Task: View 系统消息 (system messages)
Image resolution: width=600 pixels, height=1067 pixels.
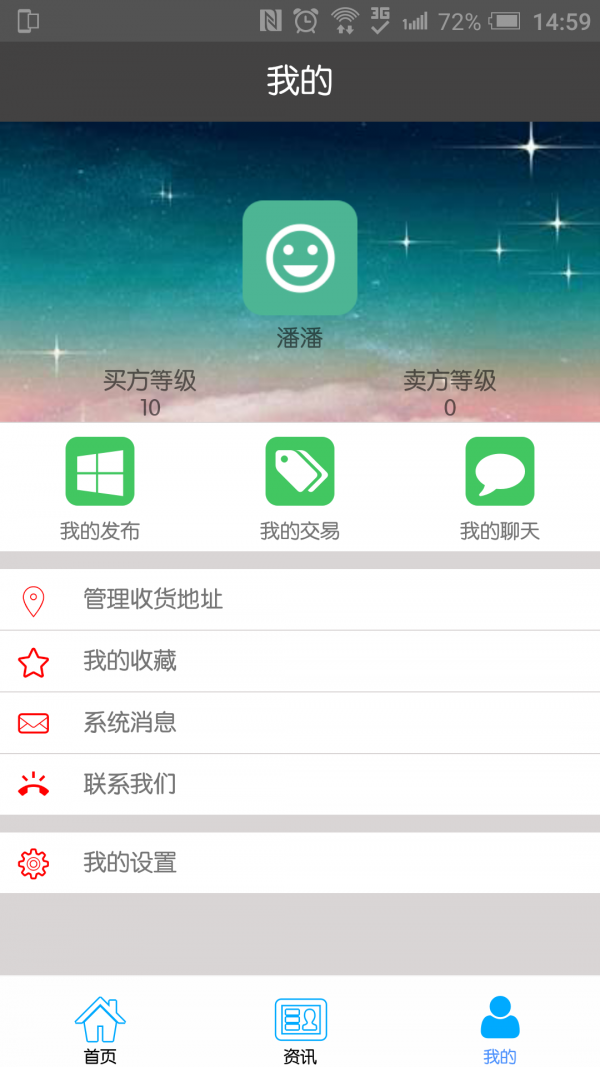Action: (300, 723)
